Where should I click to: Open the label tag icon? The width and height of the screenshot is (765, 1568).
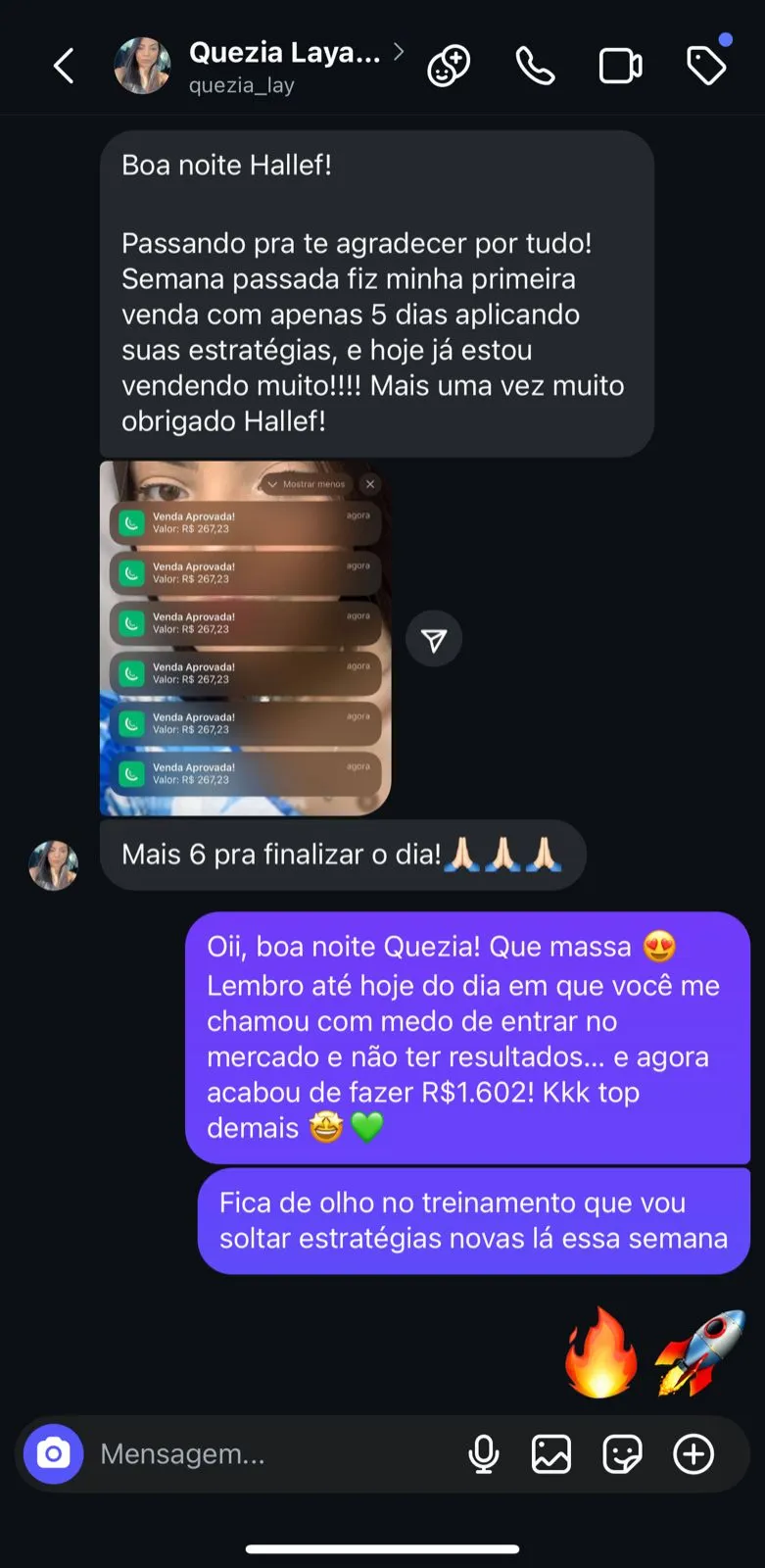(706, 67)
